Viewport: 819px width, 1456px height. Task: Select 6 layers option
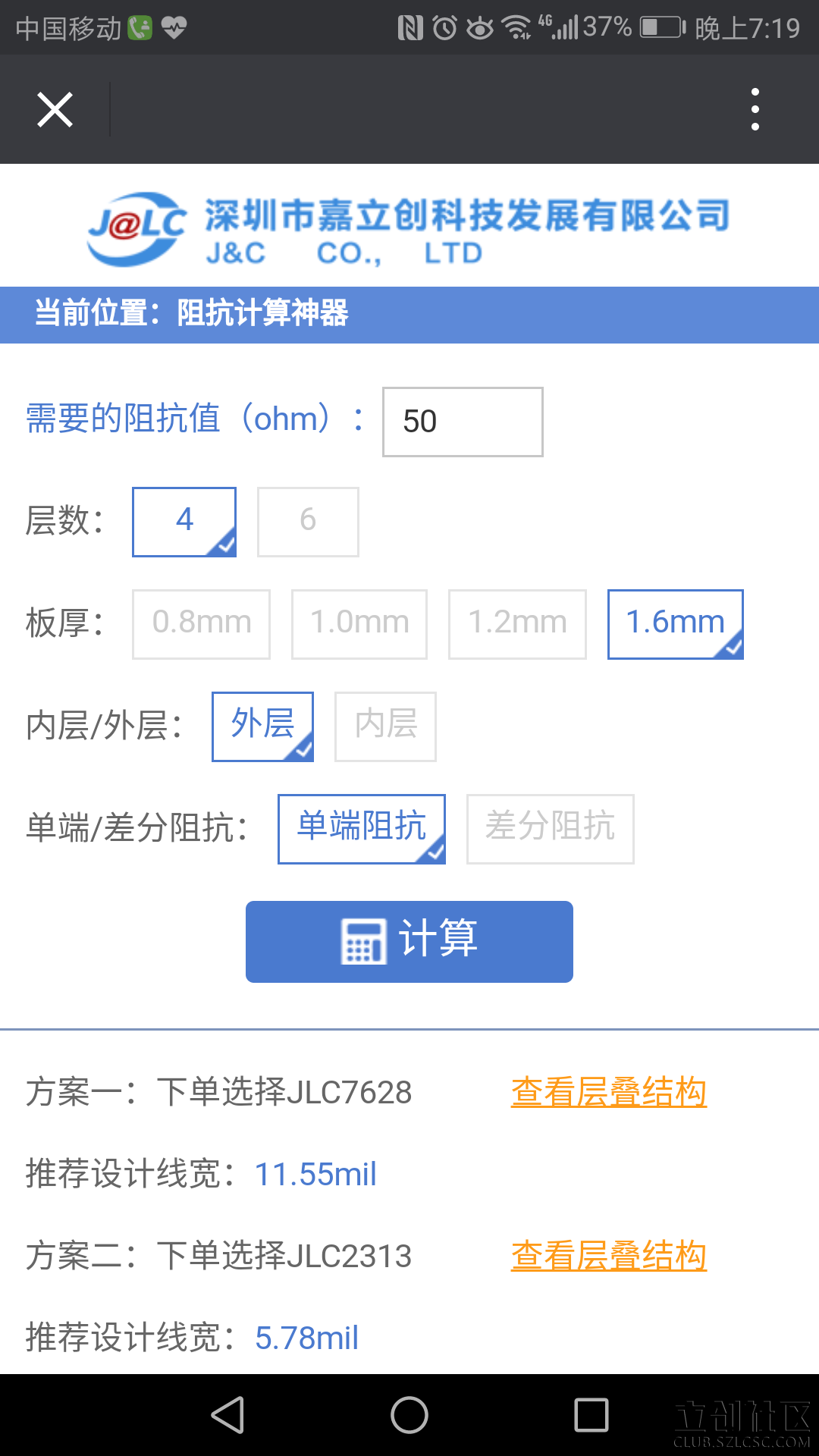click(x=308, y=522)
